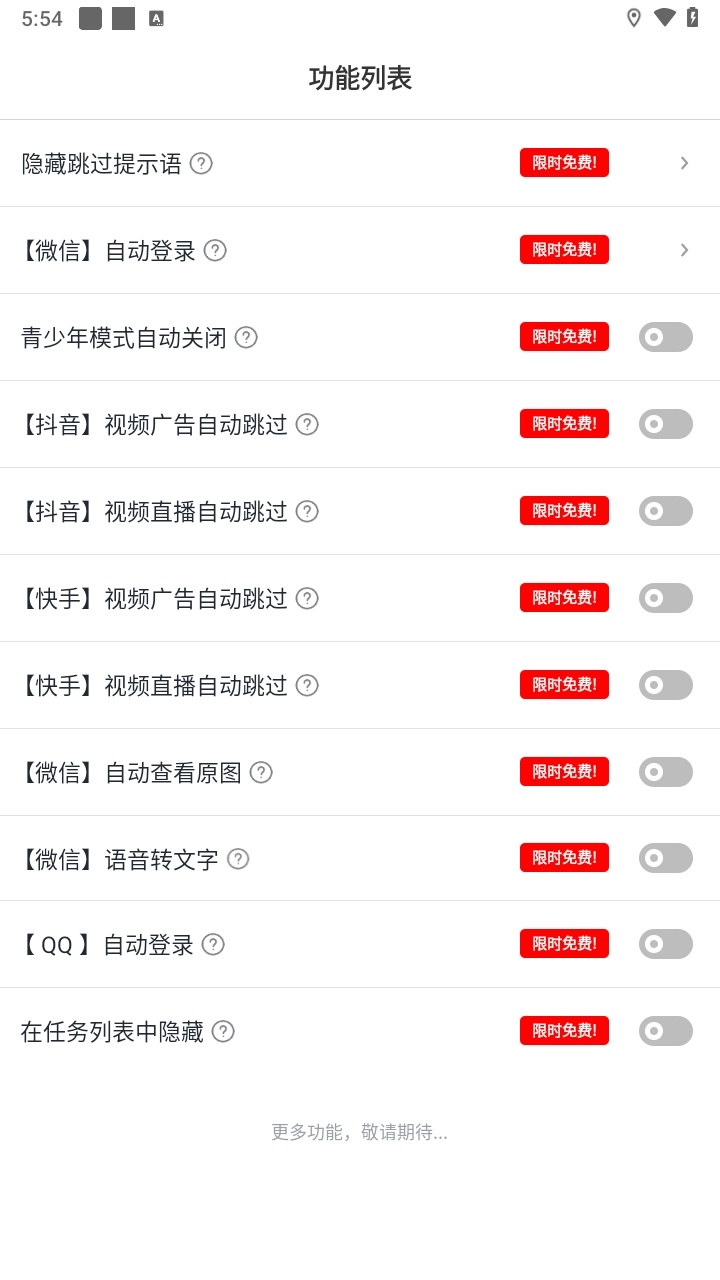Viewport: 720px width, 1280px height.
Task: Show help for 【微信】自动查看原图
Action: tap(261, 772)
